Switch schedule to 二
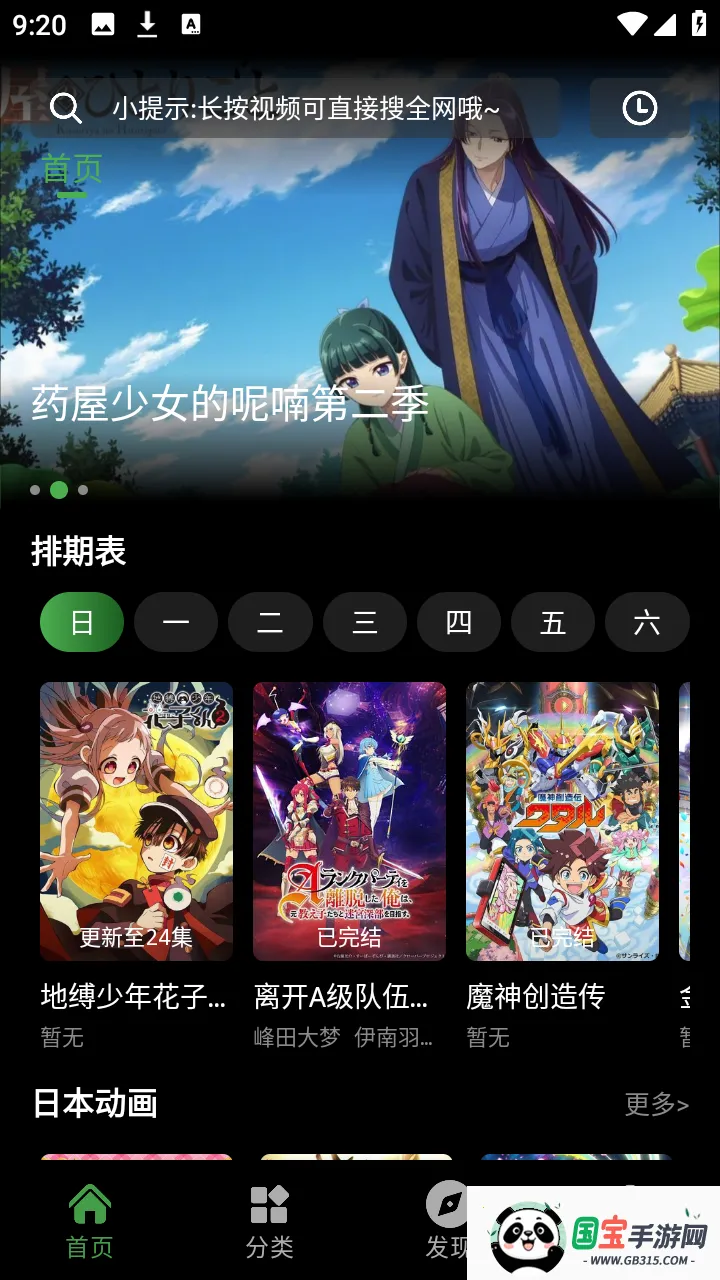The width and height of the screenshot is (720, 1280). coord(270,622)
